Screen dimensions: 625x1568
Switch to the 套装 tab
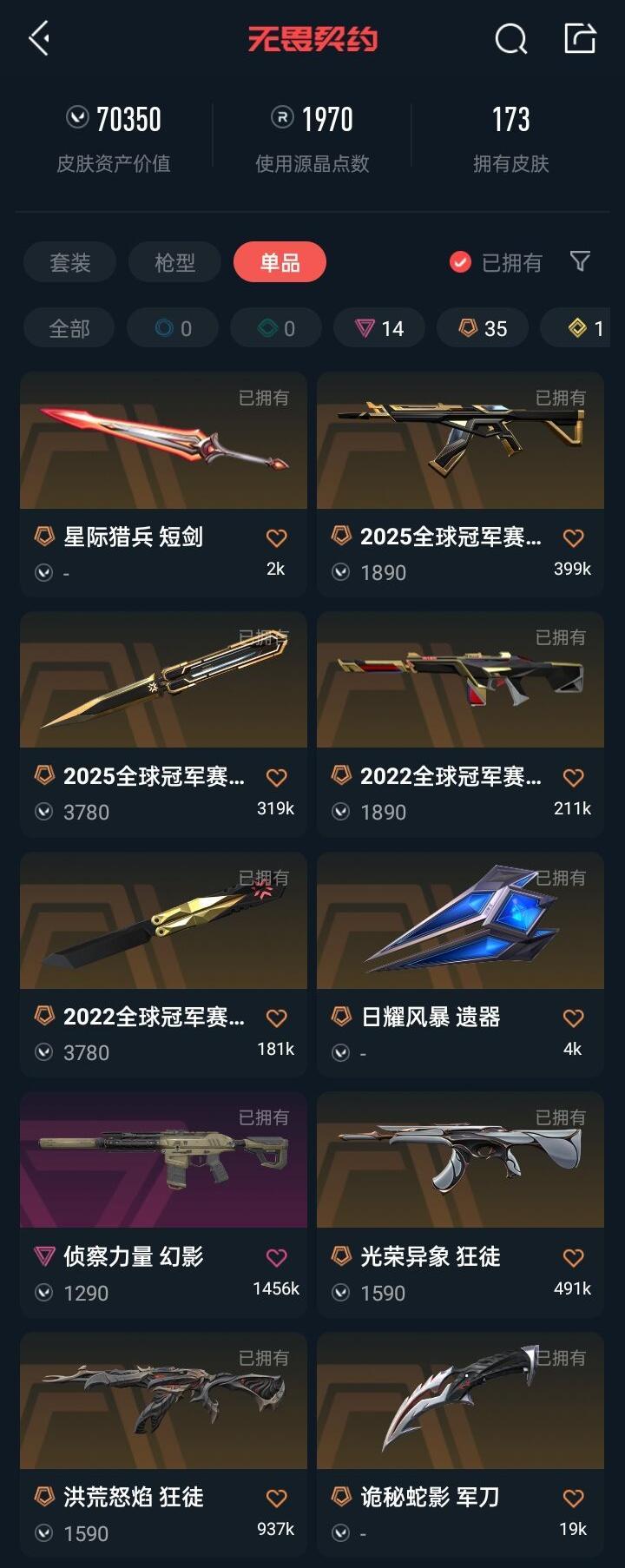pos(69,262)
